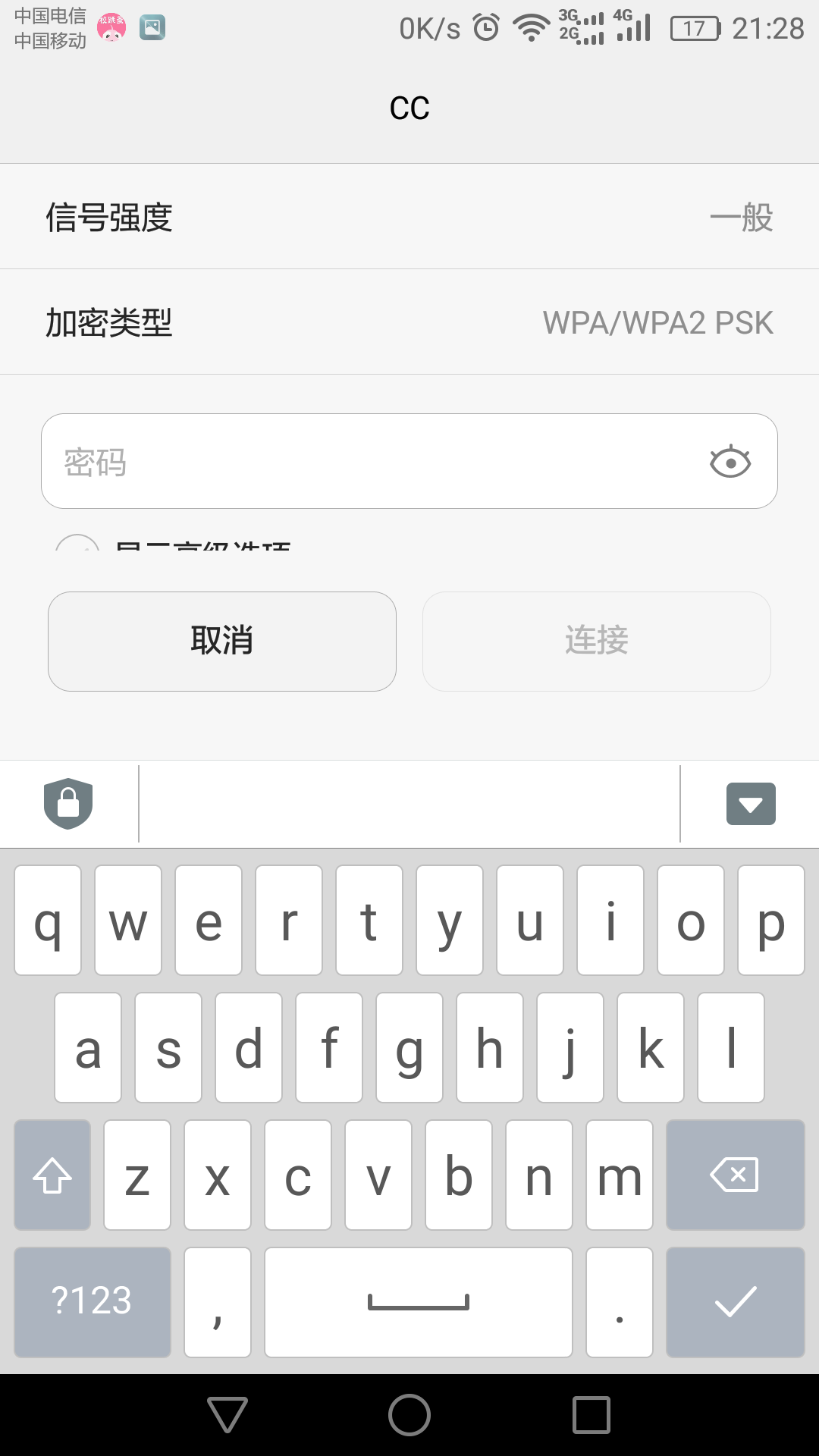The width and height of the screenshot is (819, 1456).
Task: Confirm entry with the checkmark key
Action: (x=735, y=1301)
